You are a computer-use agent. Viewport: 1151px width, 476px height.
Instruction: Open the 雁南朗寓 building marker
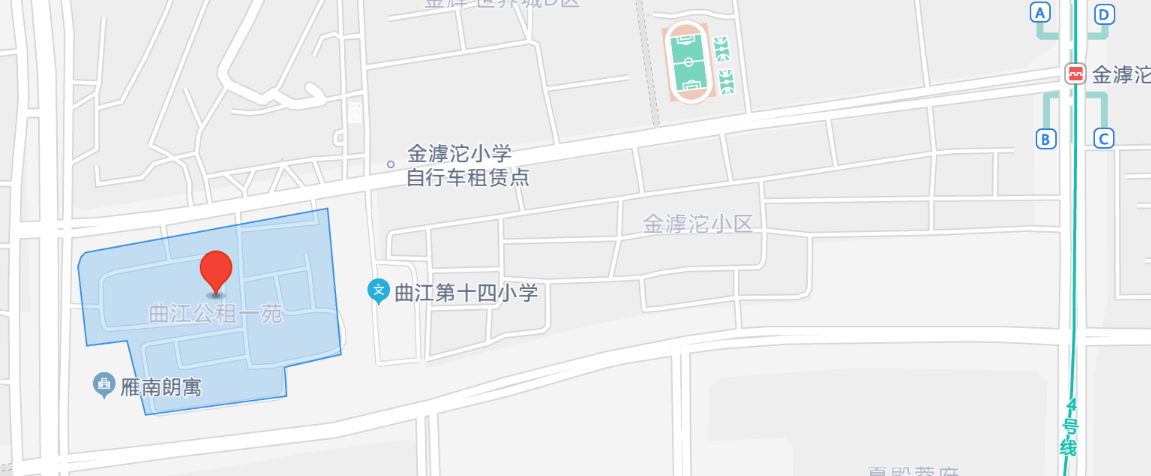(103, 384)
